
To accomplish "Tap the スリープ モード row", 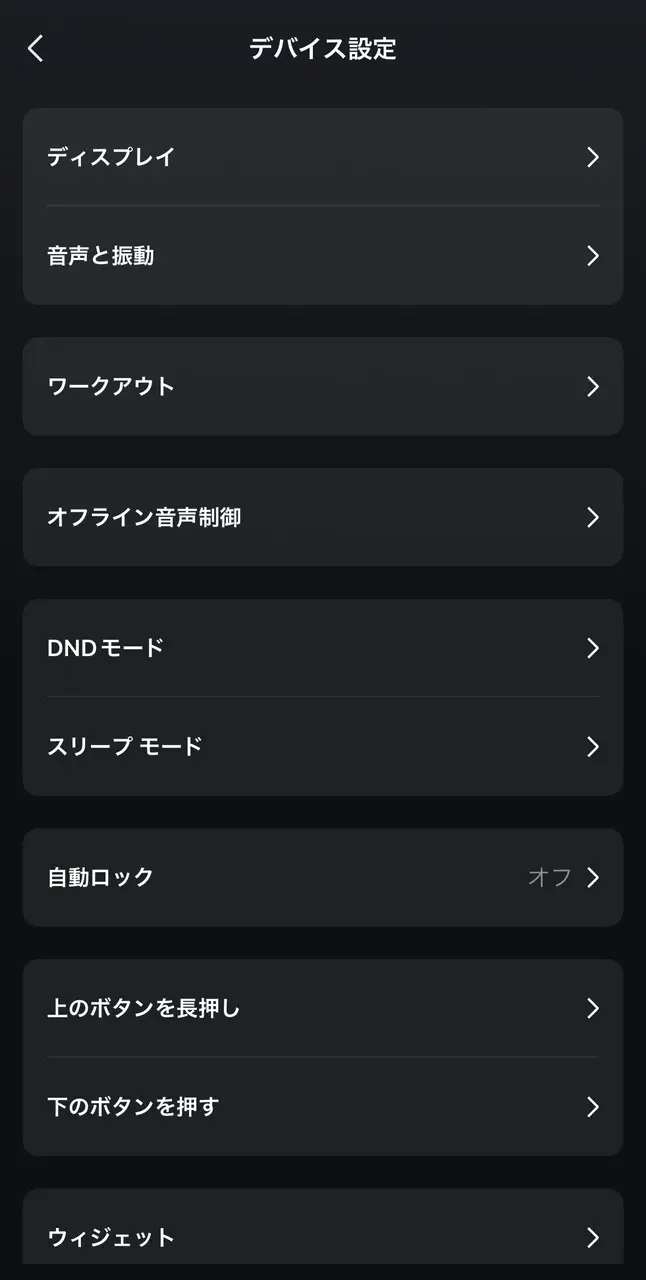I will [322, 746].
